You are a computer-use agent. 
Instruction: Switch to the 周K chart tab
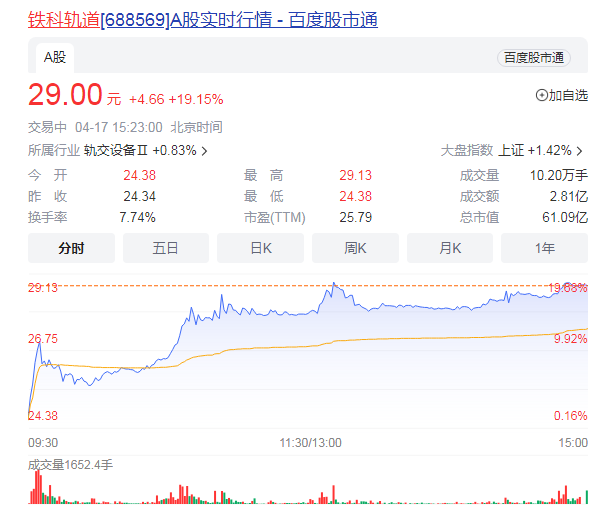[355, 247]
